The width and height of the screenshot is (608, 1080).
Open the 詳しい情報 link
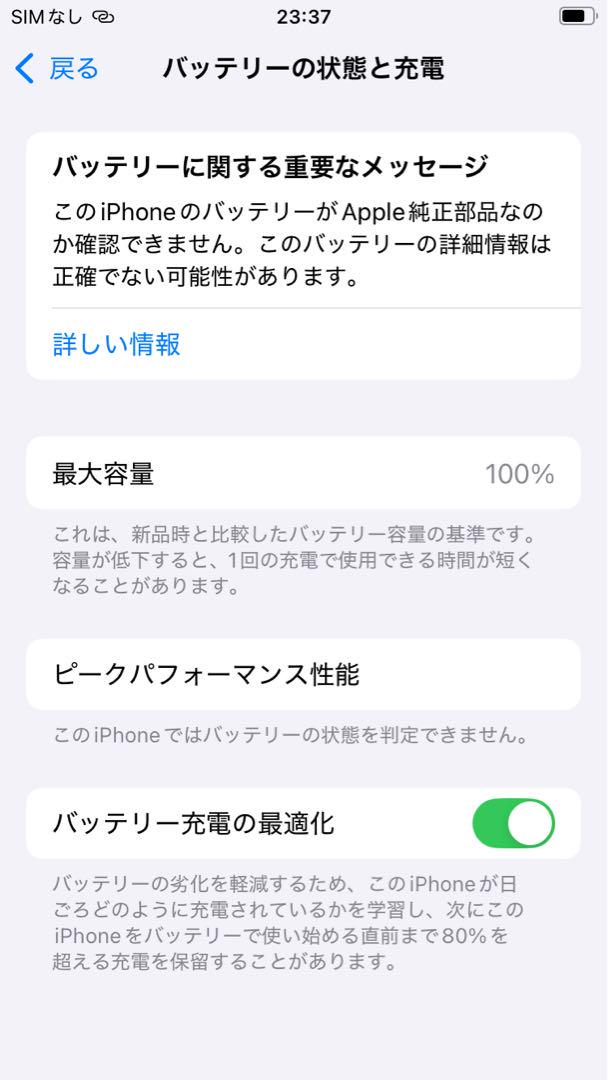click(116, 344)
